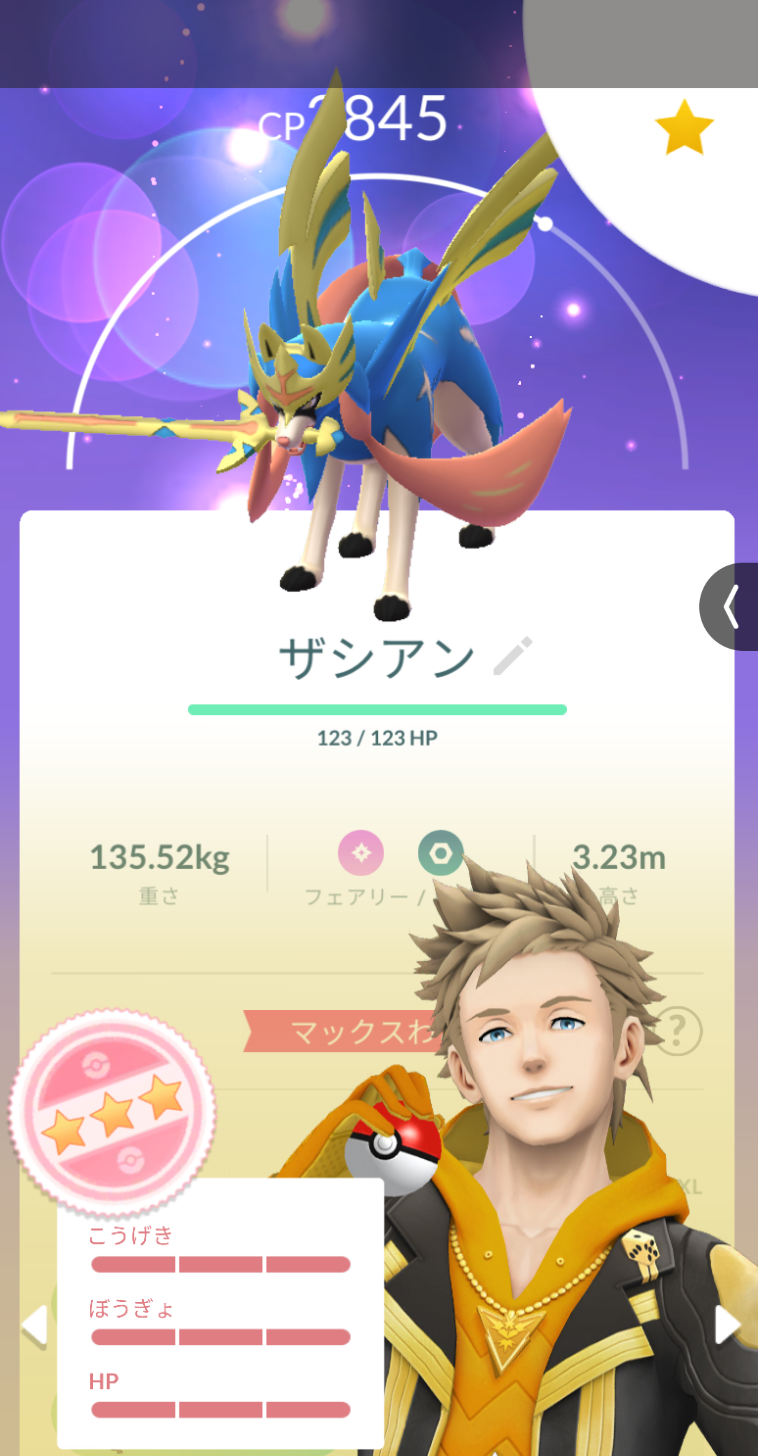Open the side arrow tab
758x1456 pixels.
pos(729,607)
